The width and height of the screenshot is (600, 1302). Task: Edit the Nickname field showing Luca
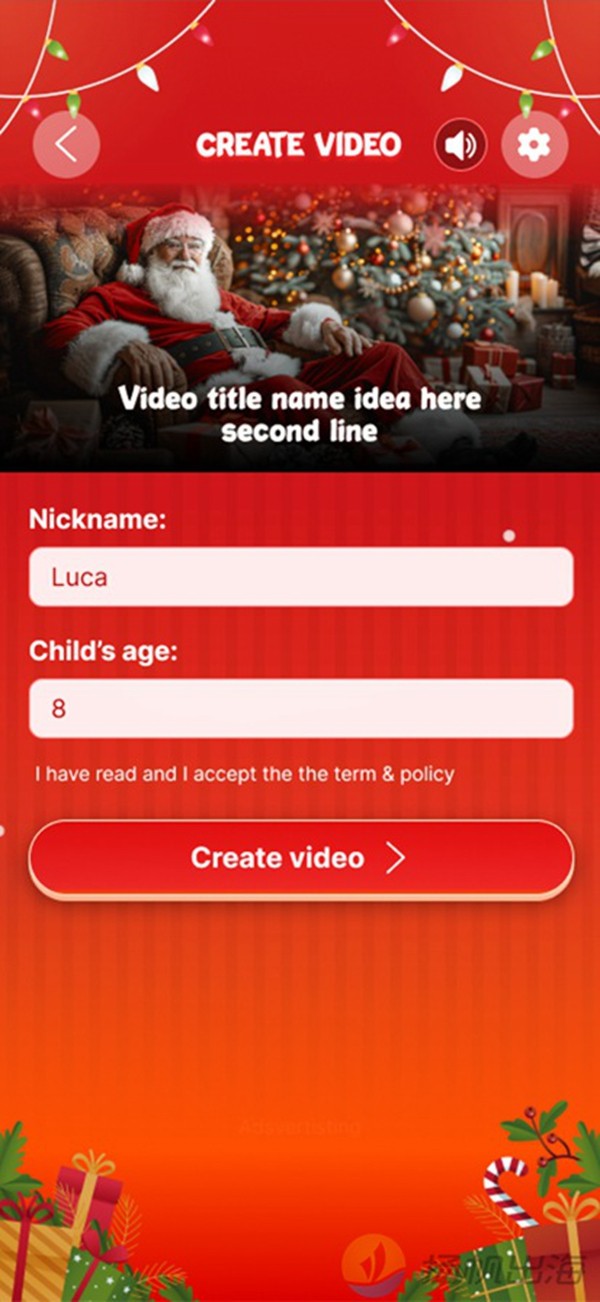point(300,577)
